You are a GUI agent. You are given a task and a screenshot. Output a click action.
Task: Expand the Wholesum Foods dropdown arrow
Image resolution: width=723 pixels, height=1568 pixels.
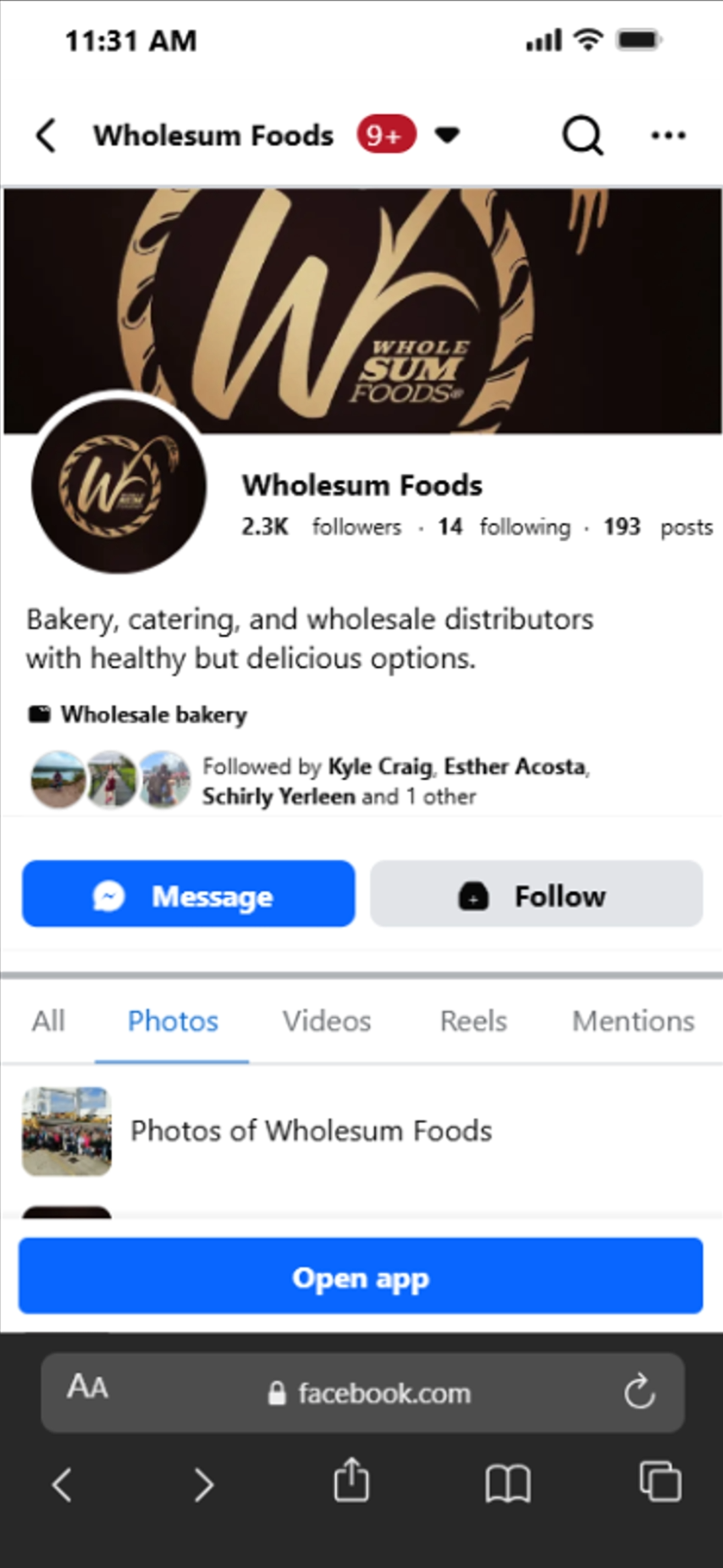(447, 135)
